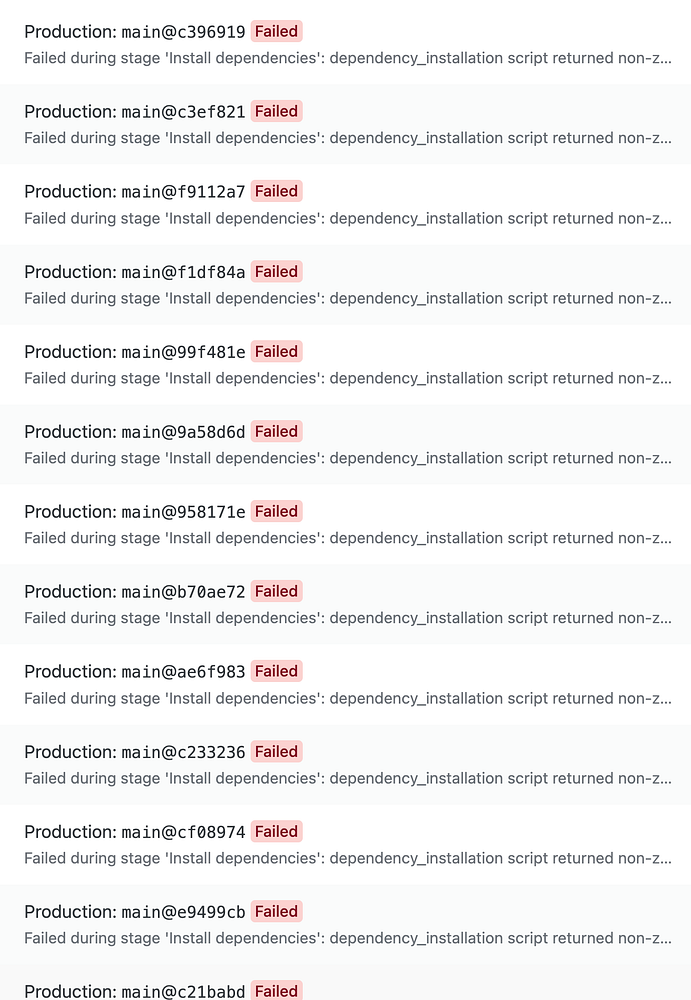Open the failed deploy main@c396919
Screen dimensions: 691x1000
pos(135,32)
